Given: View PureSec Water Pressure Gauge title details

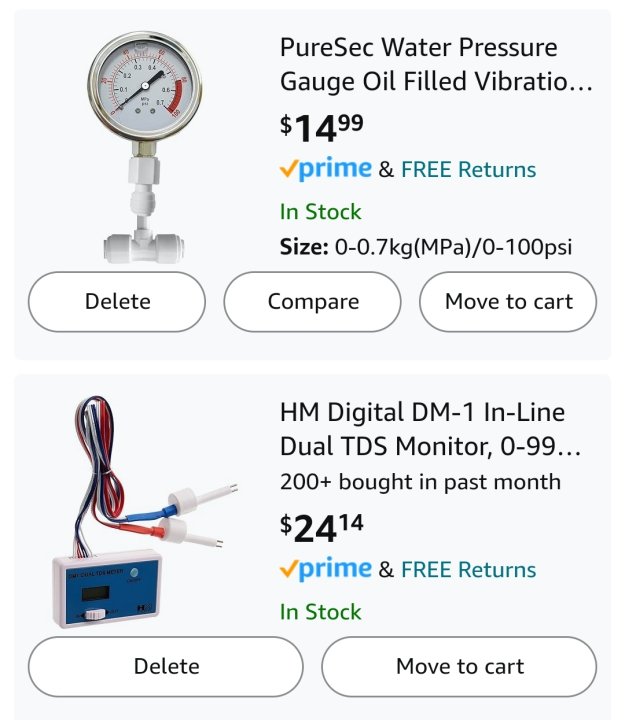Looking at the screenshot, I should [436, 64].
